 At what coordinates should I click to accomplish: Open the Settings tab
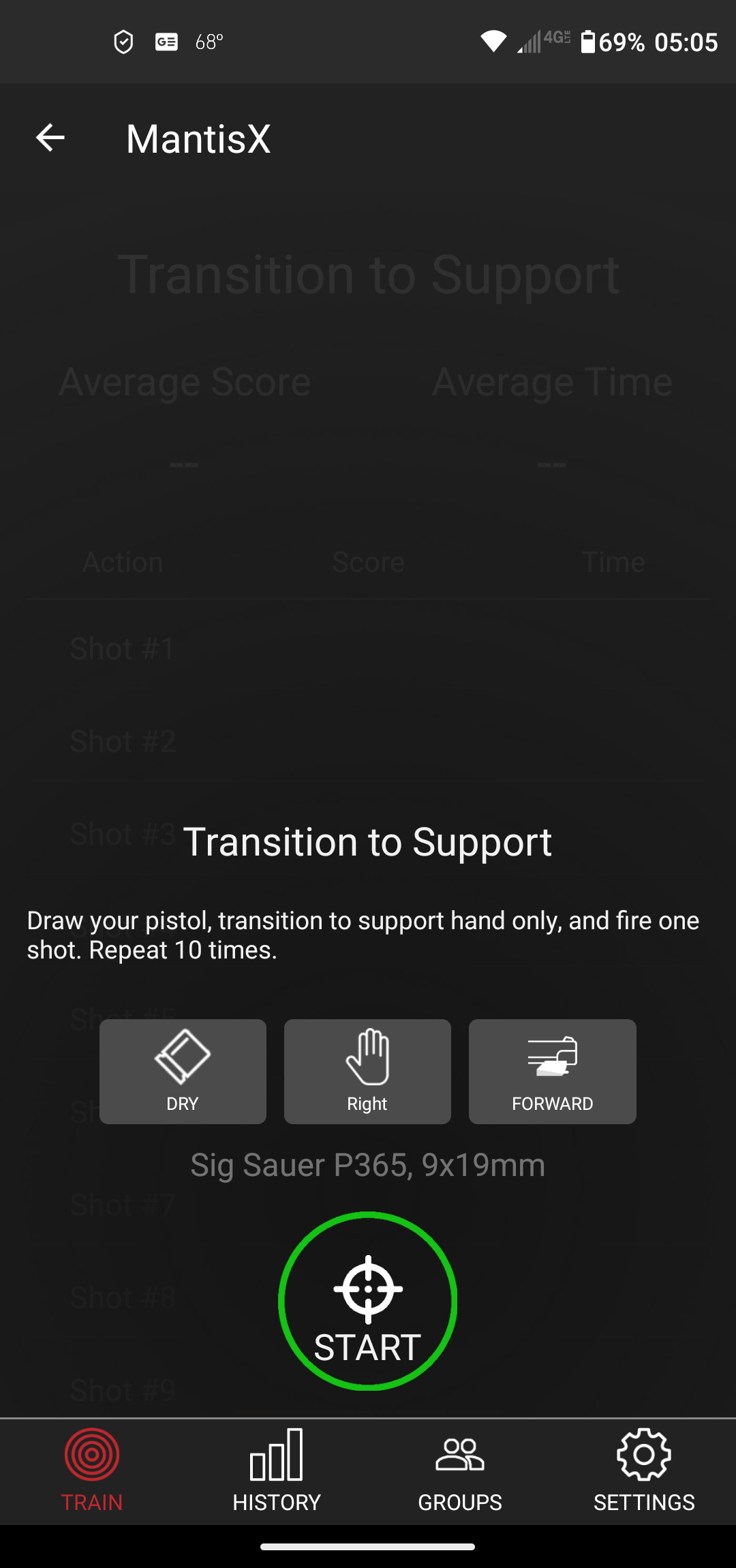(644, 1471)
